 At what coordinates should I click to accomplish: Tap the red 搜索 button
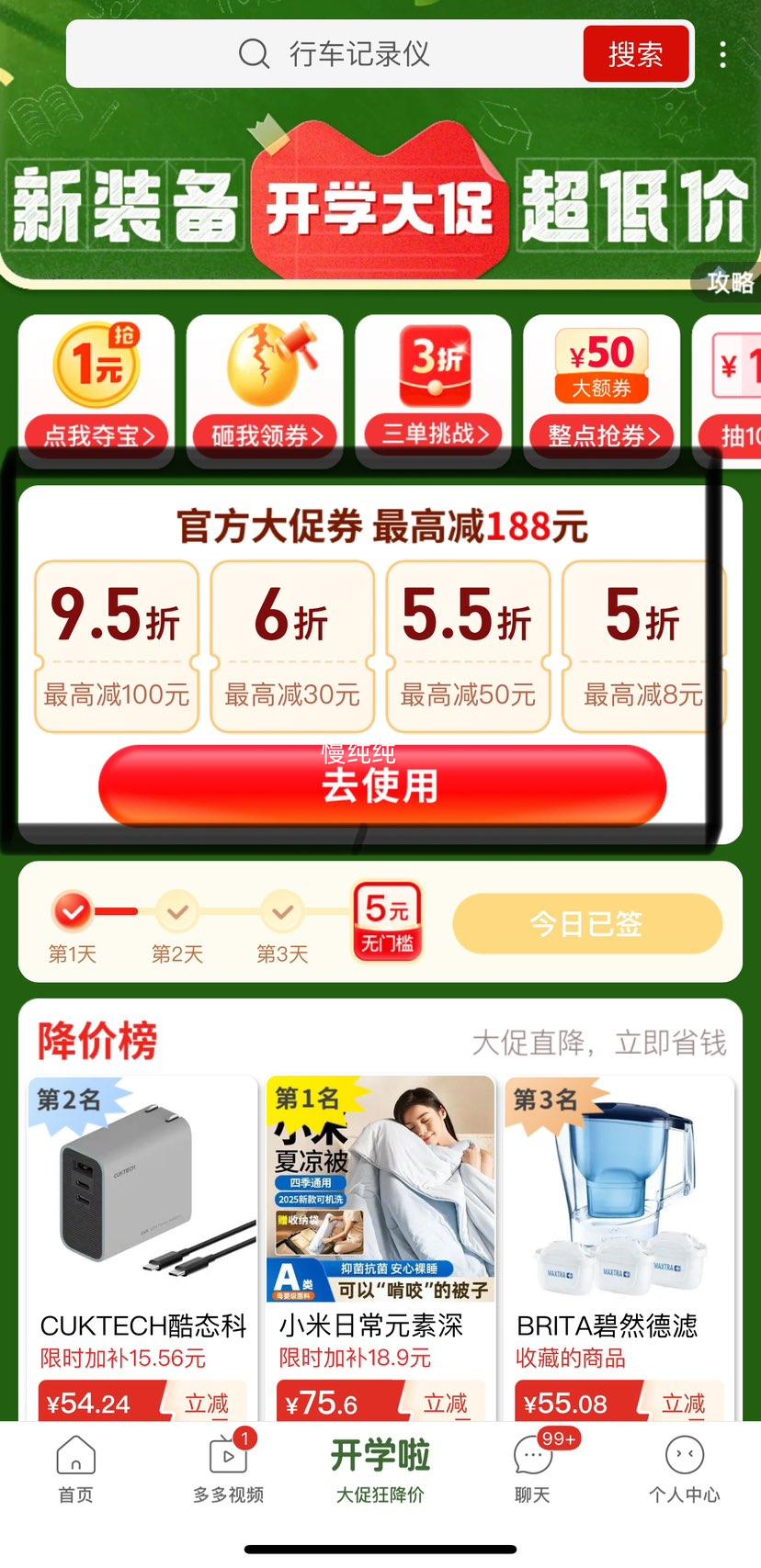tap(635, 53)
